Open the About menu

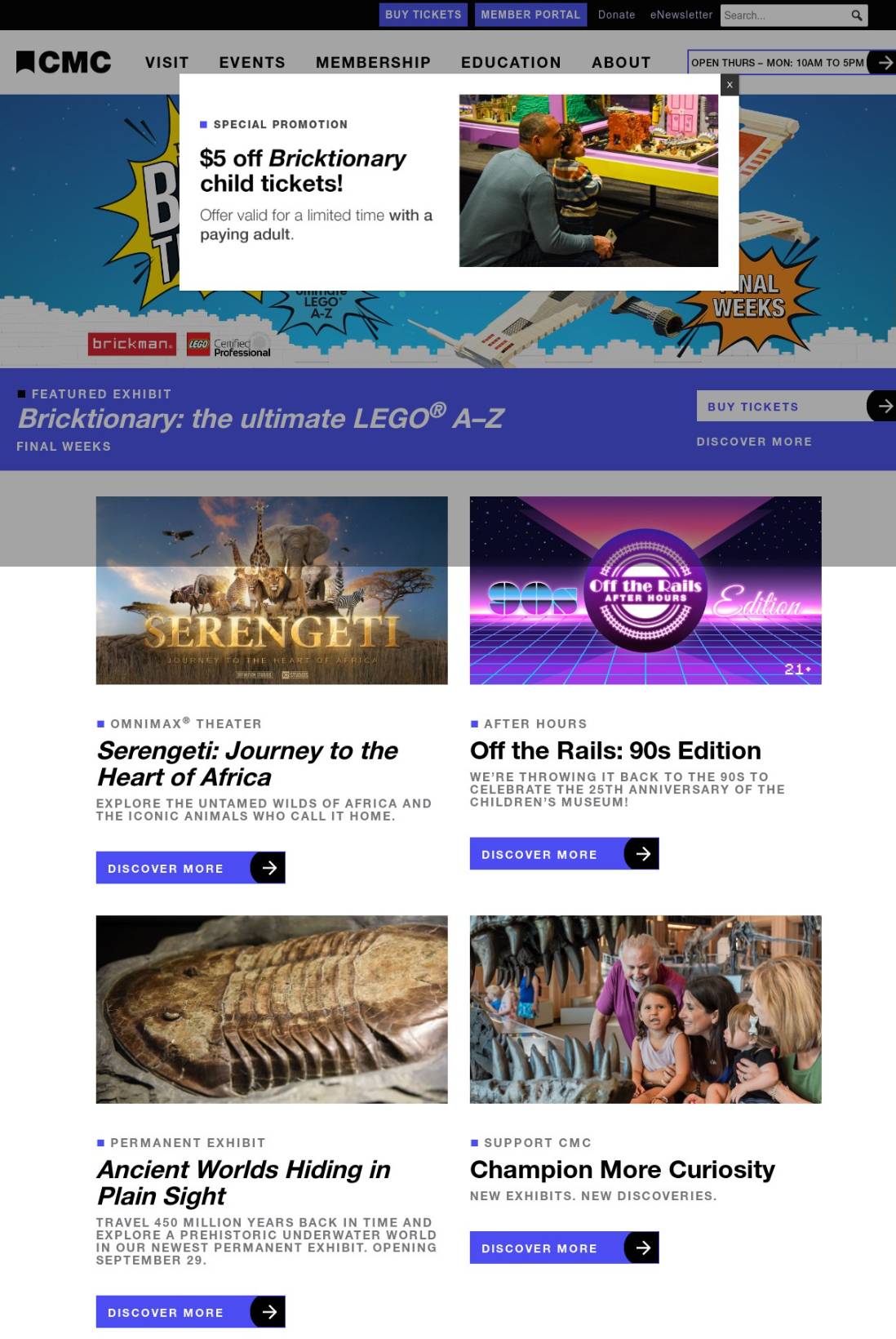pyautogui.click(x=621, y=62)
